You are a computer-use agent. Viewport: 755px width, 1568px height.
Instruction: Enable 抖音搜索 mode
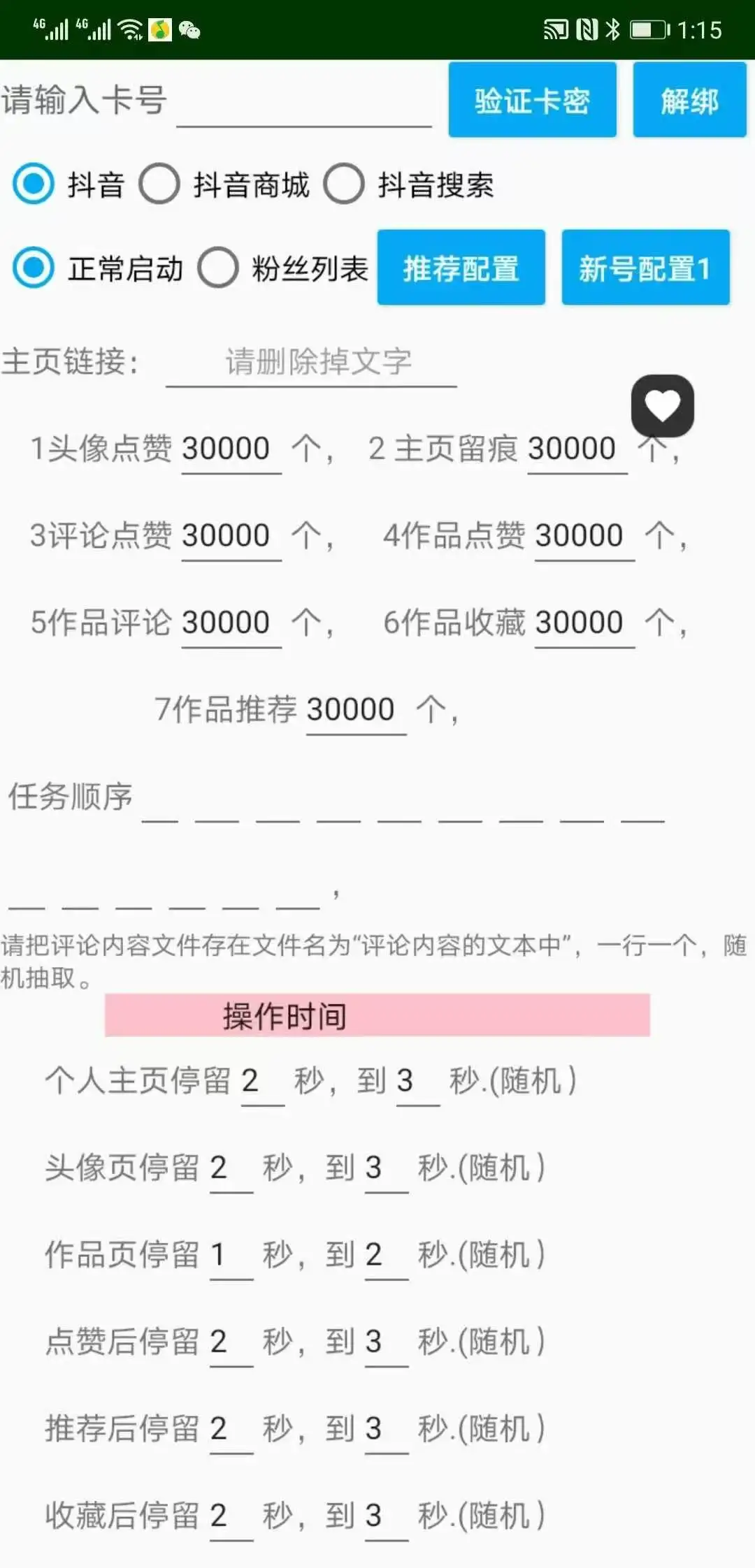tap(344, 184)
